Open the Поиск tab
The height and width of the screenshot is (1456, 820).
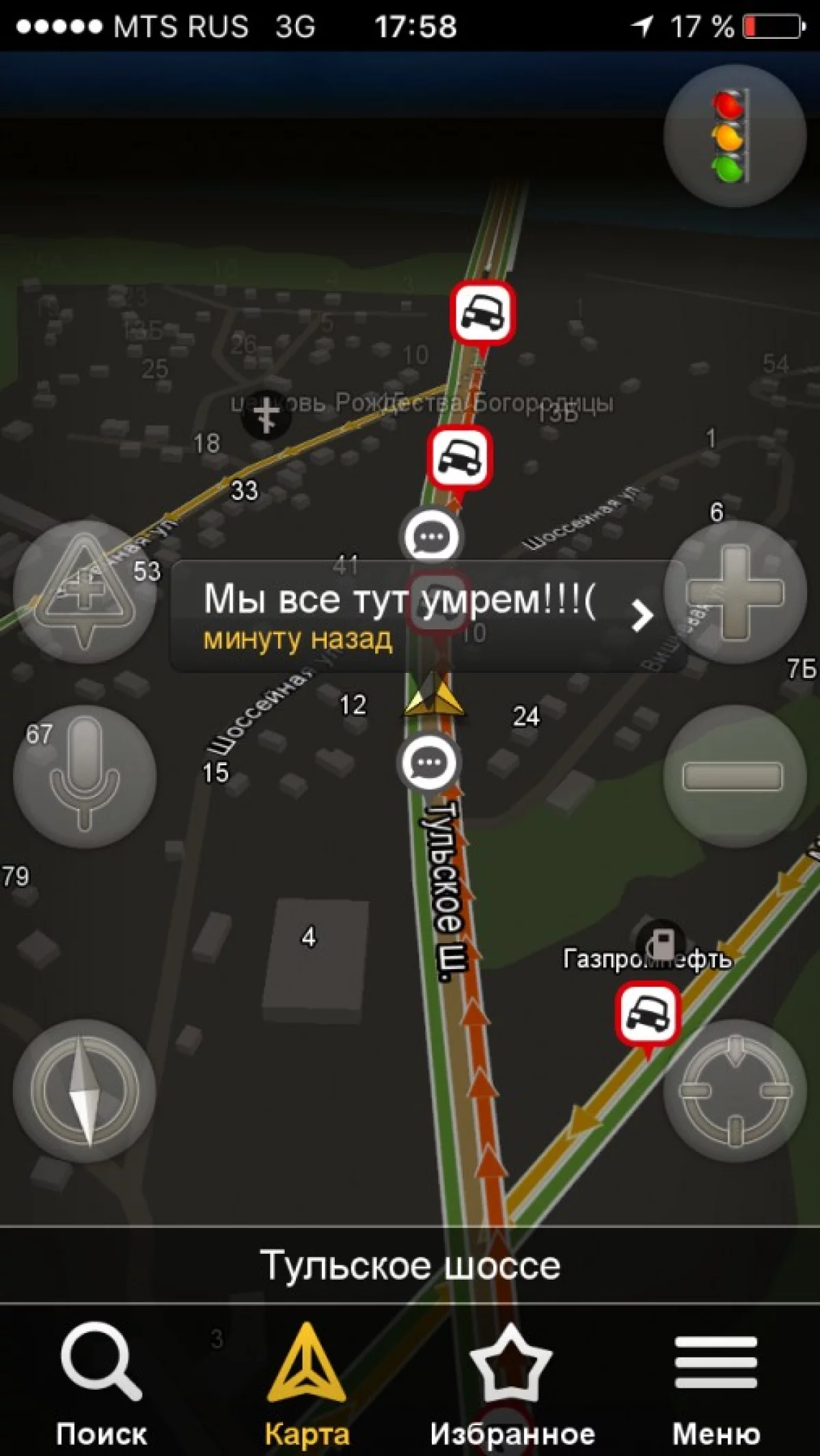(x=101, y=1387)
